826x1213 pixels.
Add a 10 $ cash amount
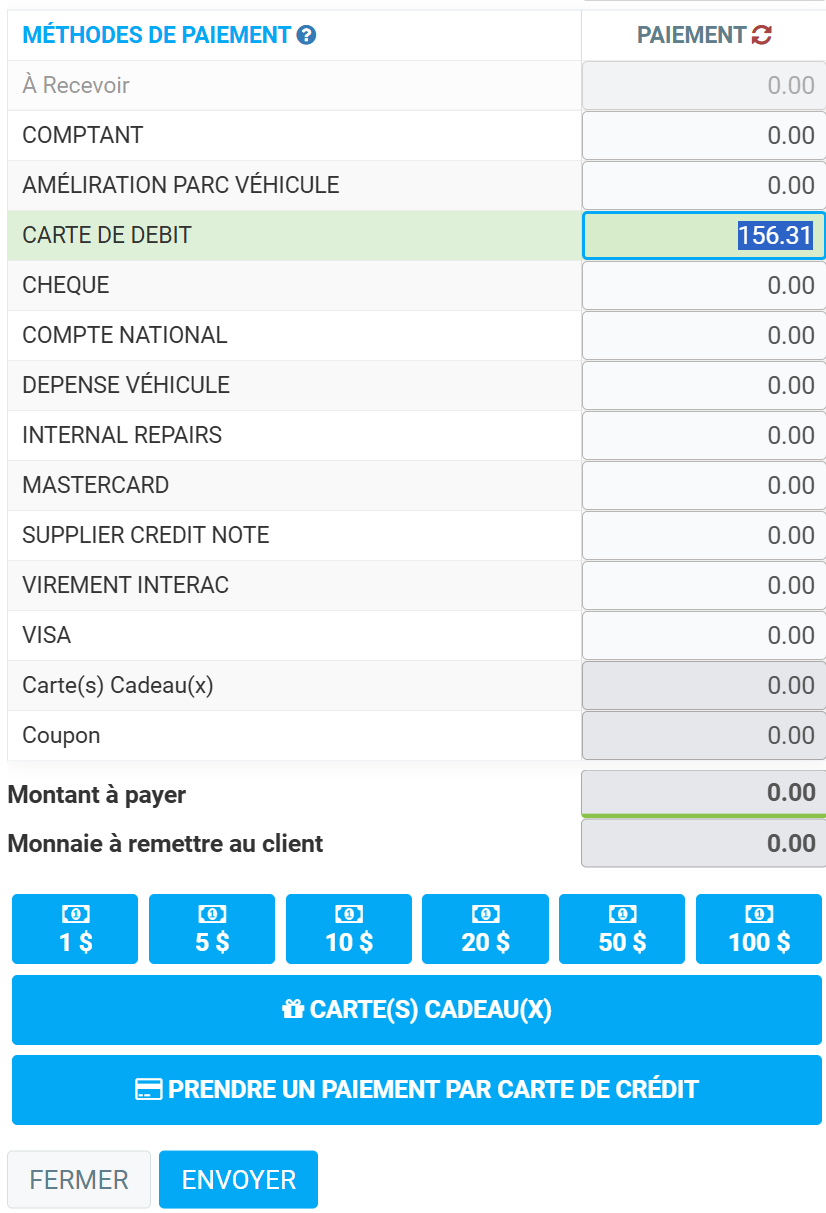click(349, 929)
